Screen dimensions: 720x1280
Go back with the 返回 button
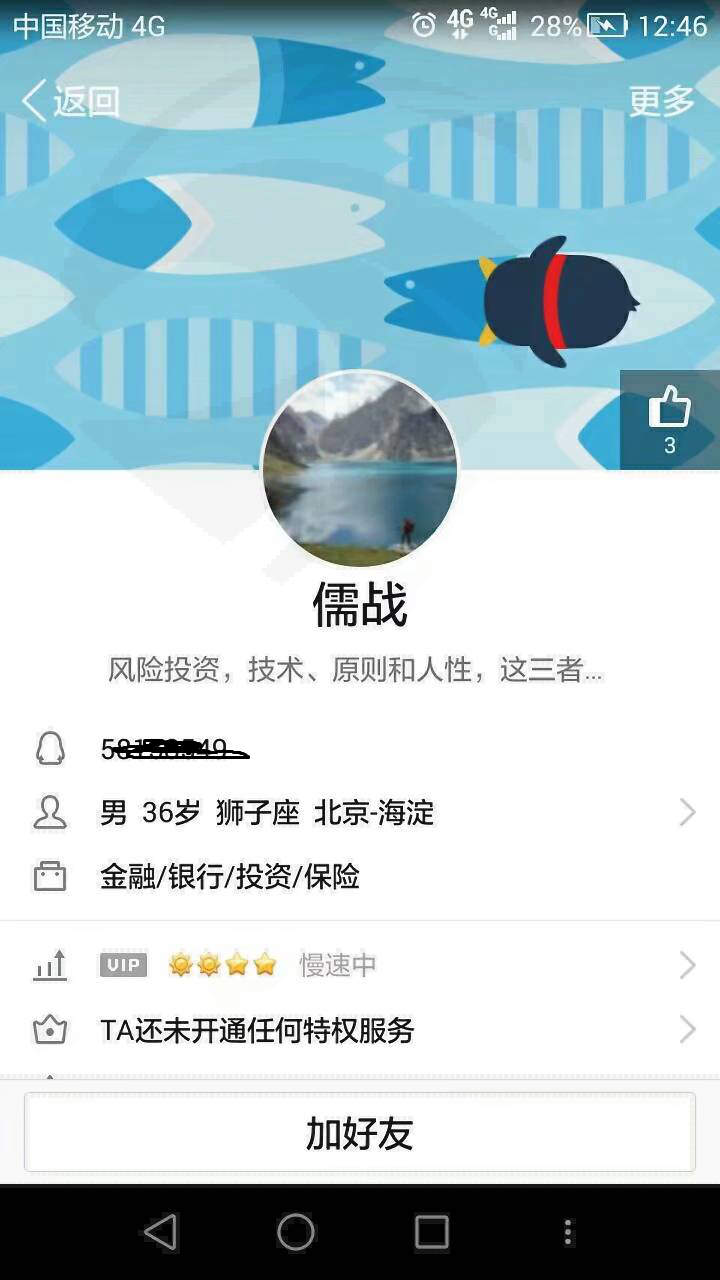point(70,101)
